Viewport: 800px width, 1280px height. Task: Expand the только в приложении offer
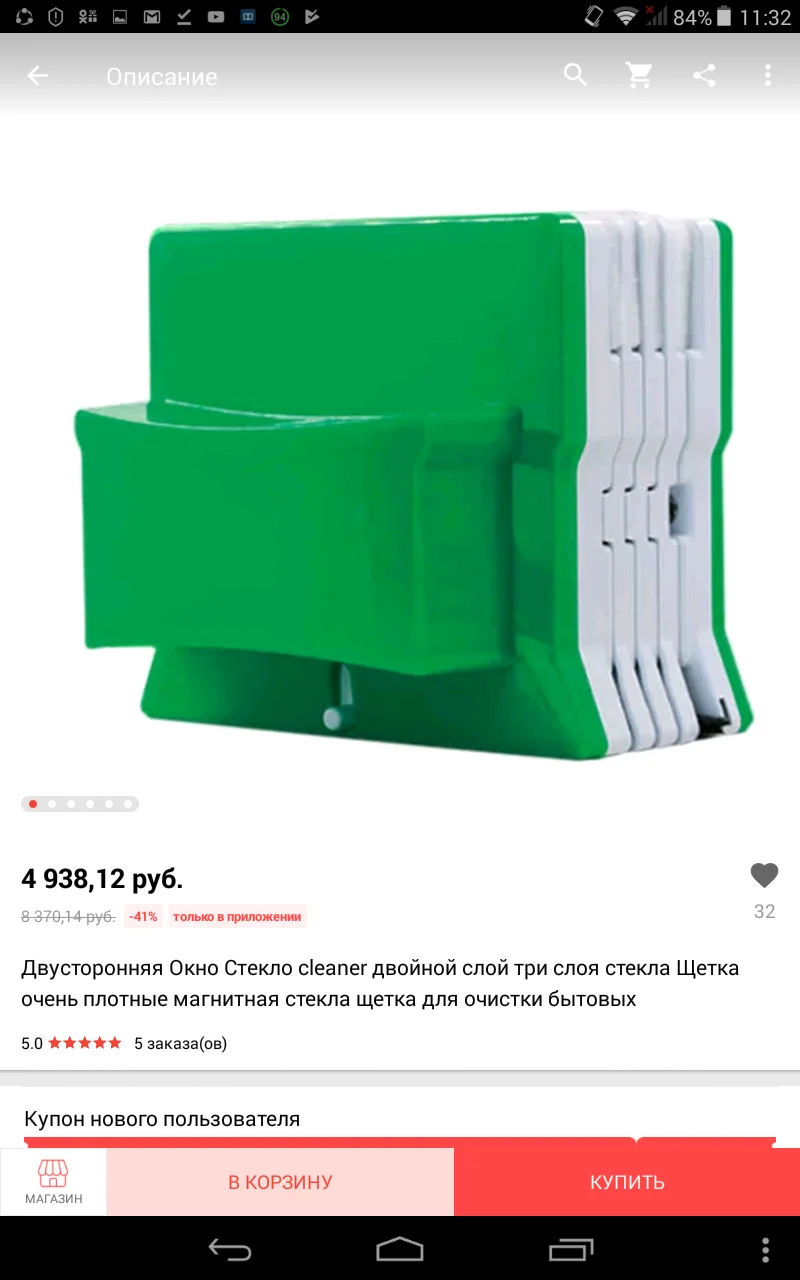(x=237, y=916)
